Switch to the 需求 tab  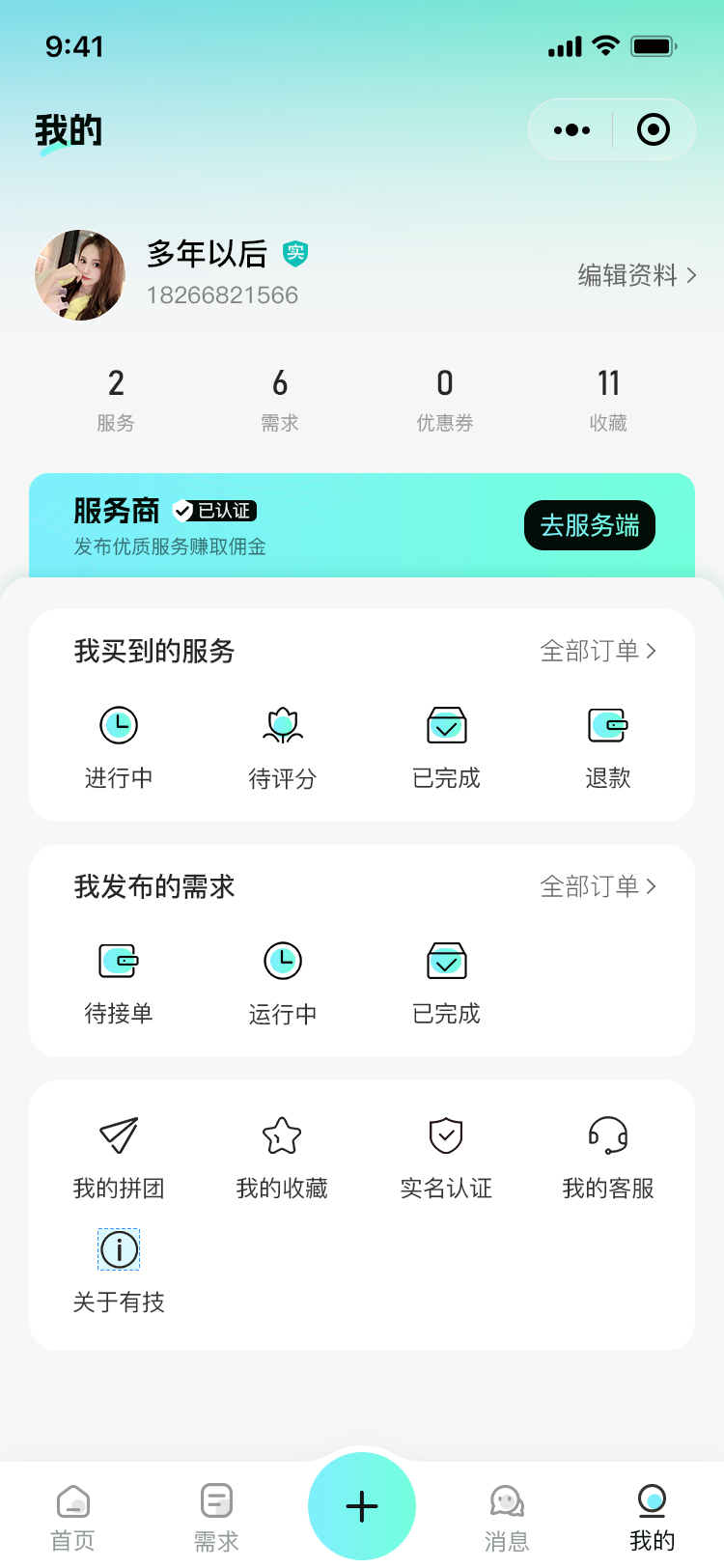coord(216,1517)
